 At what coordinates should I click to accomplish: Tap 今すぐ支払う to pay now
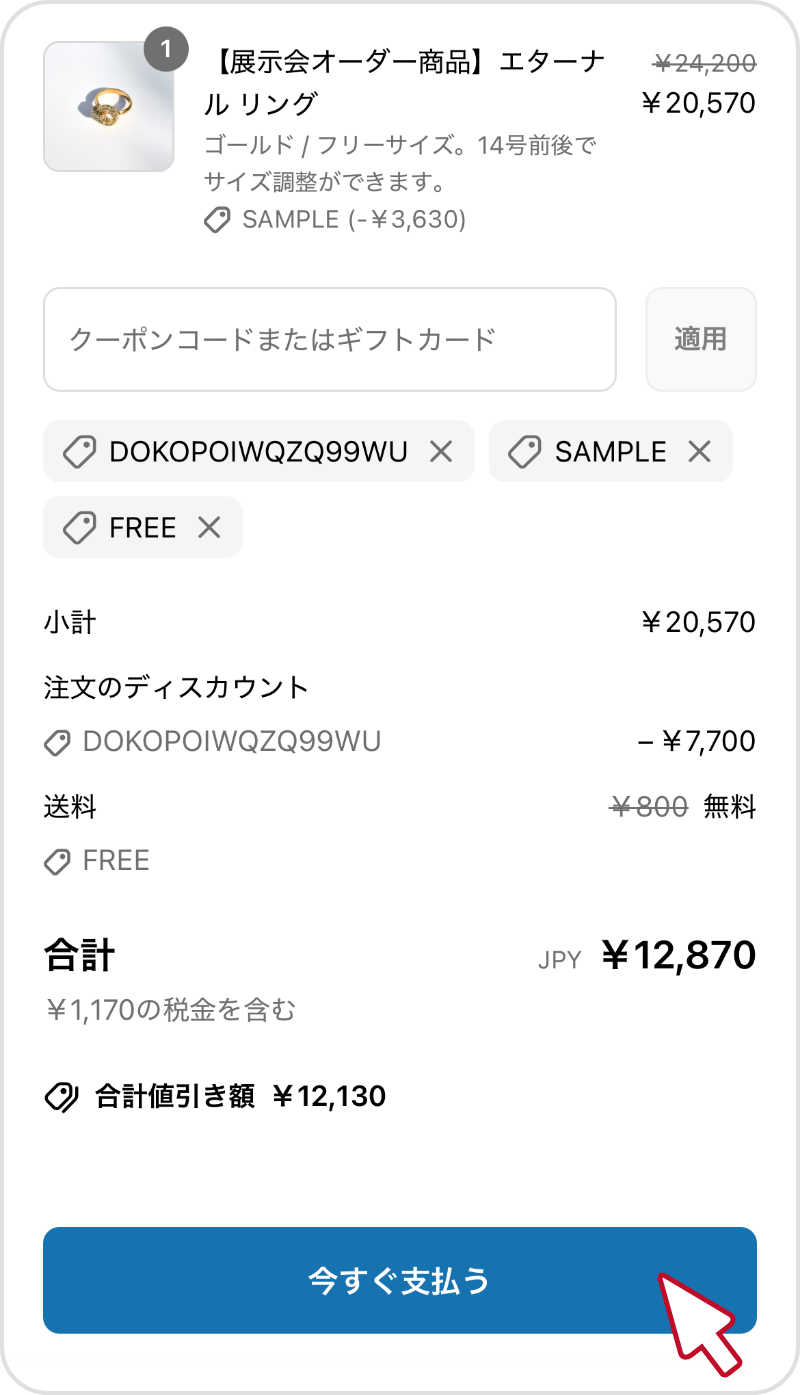[400, 1280]
